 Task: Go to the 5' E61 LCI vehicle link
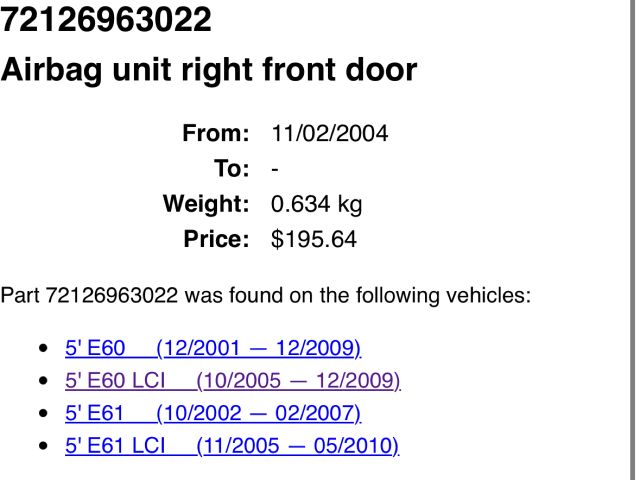[232, 445]
